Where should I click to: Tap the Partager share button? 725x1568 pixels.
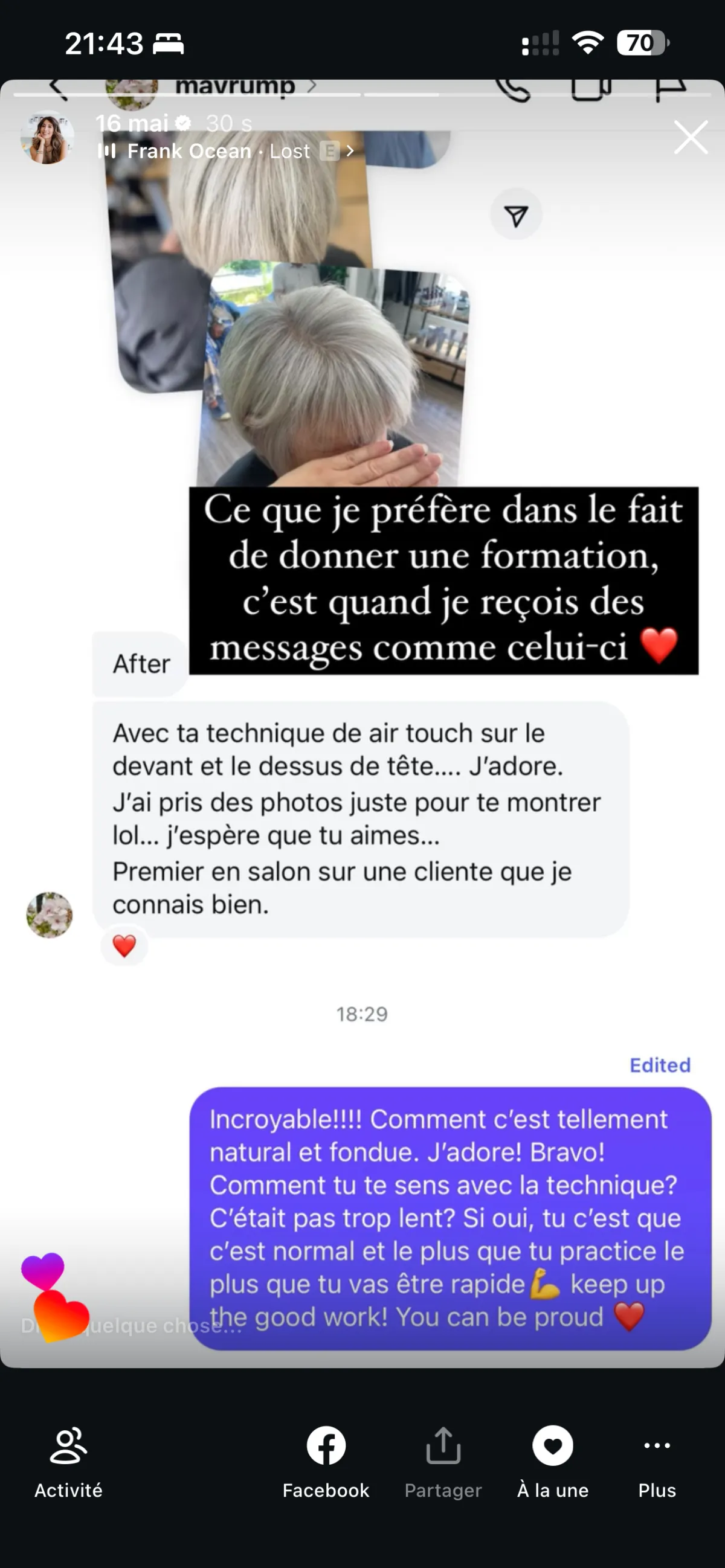click(x=443, y=1461)
